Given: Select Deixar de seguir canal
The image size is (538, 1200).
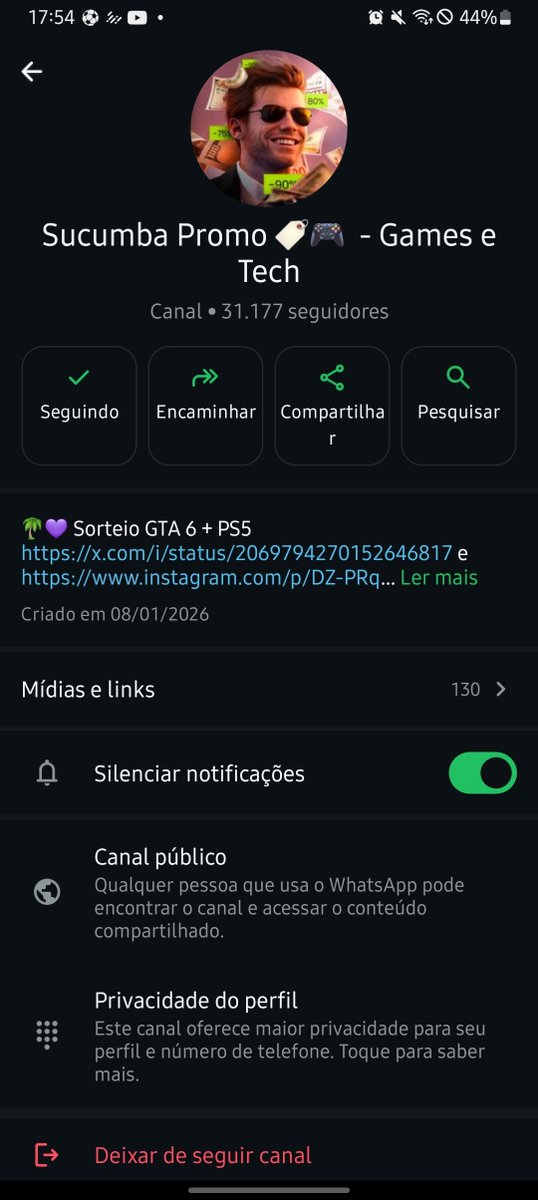Looking at the screenshot, I should click(x=269, y=1155).
